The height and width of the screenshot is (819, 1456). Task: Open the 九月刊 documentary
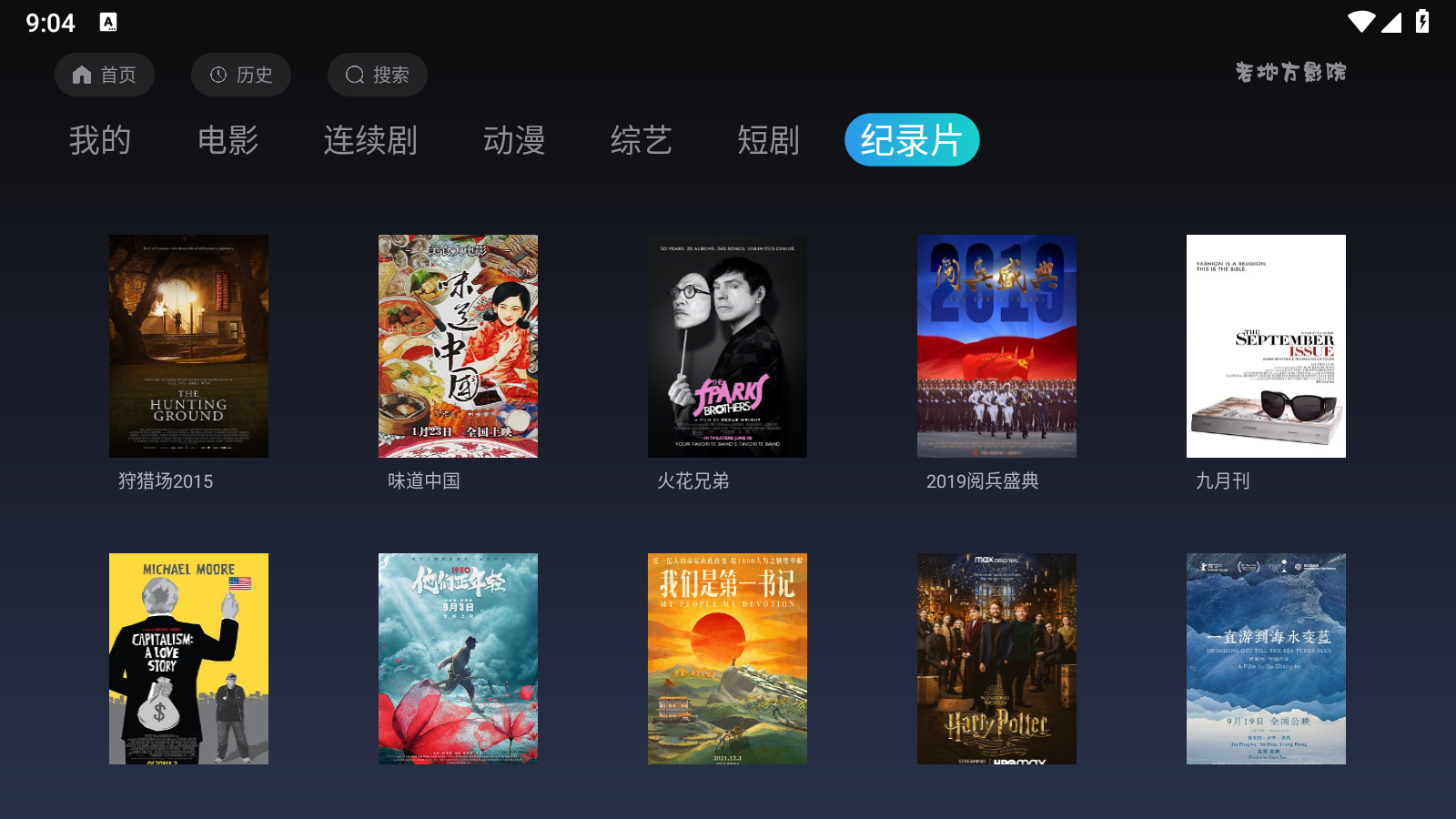click(x=1266, y=346)
